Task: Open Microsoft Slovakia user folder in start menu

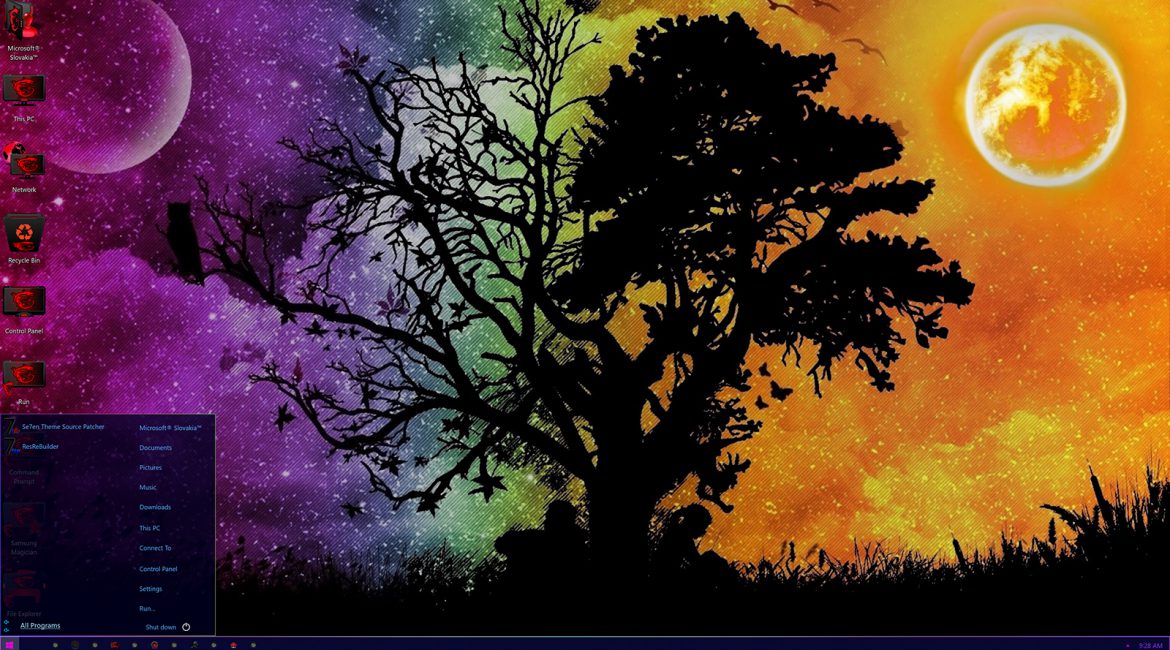Action: point(170,428)
